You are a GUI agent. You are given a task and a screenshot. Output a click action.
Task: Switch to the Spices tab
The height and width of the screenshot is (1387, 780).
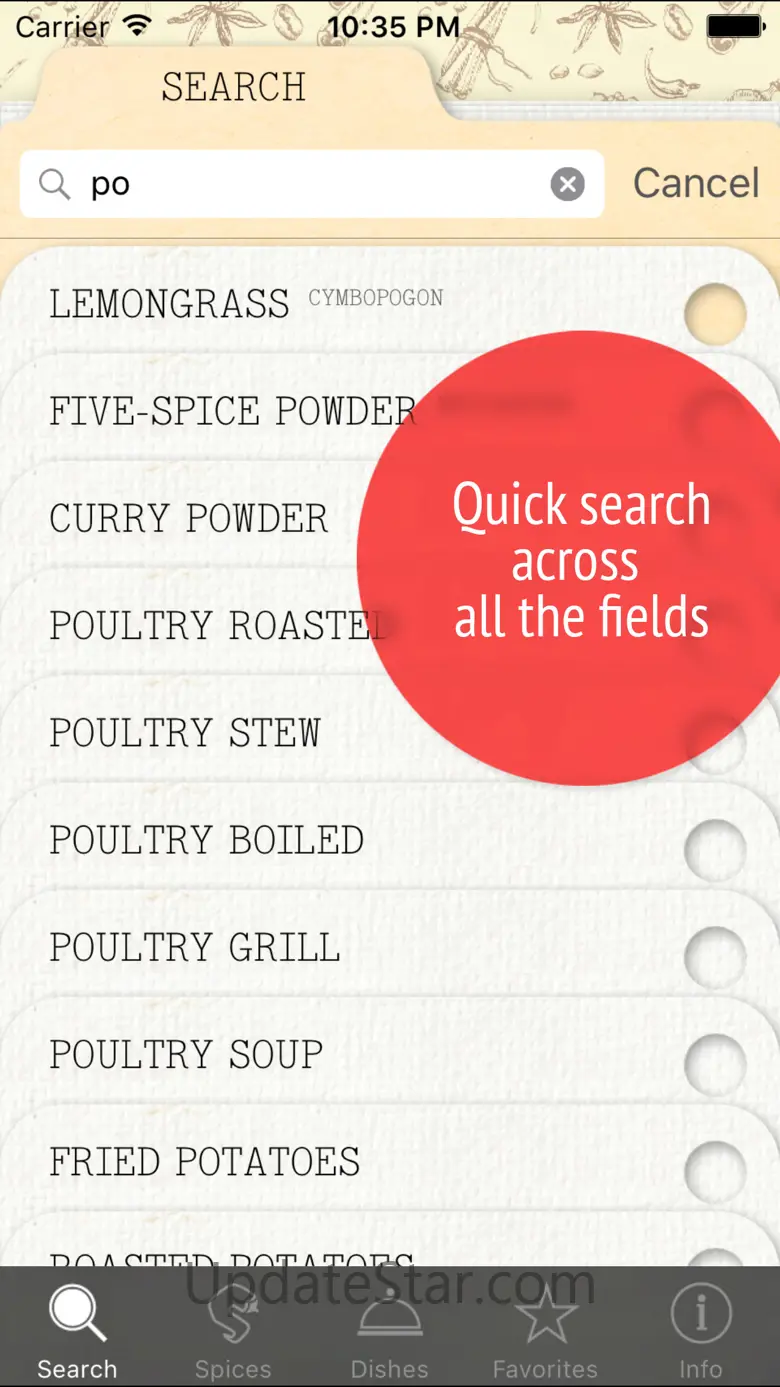point(233,1330)
